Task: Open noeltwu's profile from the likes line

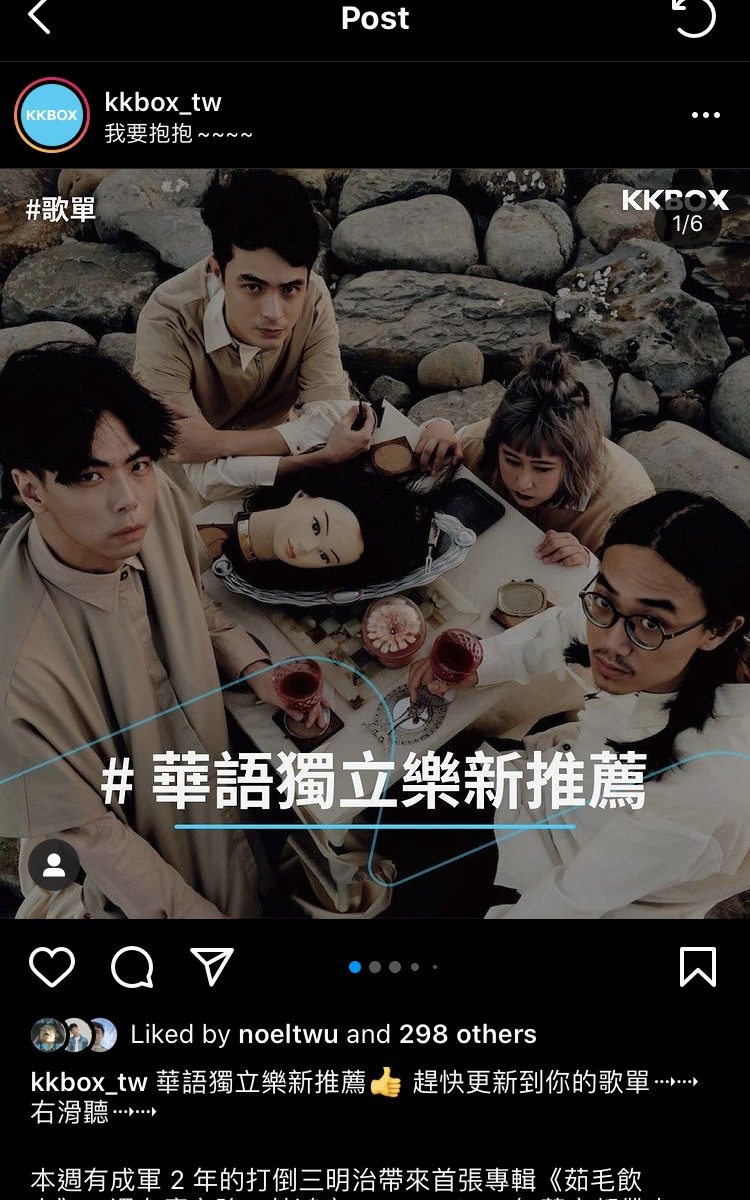Action: click(x=287, y=1034)
